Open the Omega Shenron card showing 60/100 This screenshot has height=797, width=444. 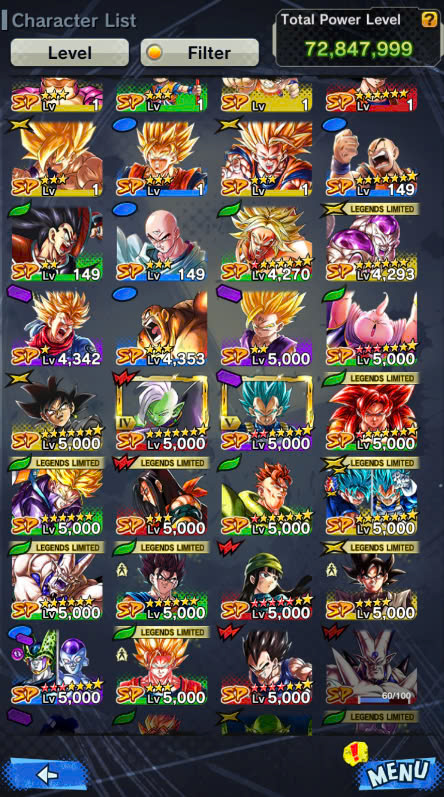pos(371,666)
